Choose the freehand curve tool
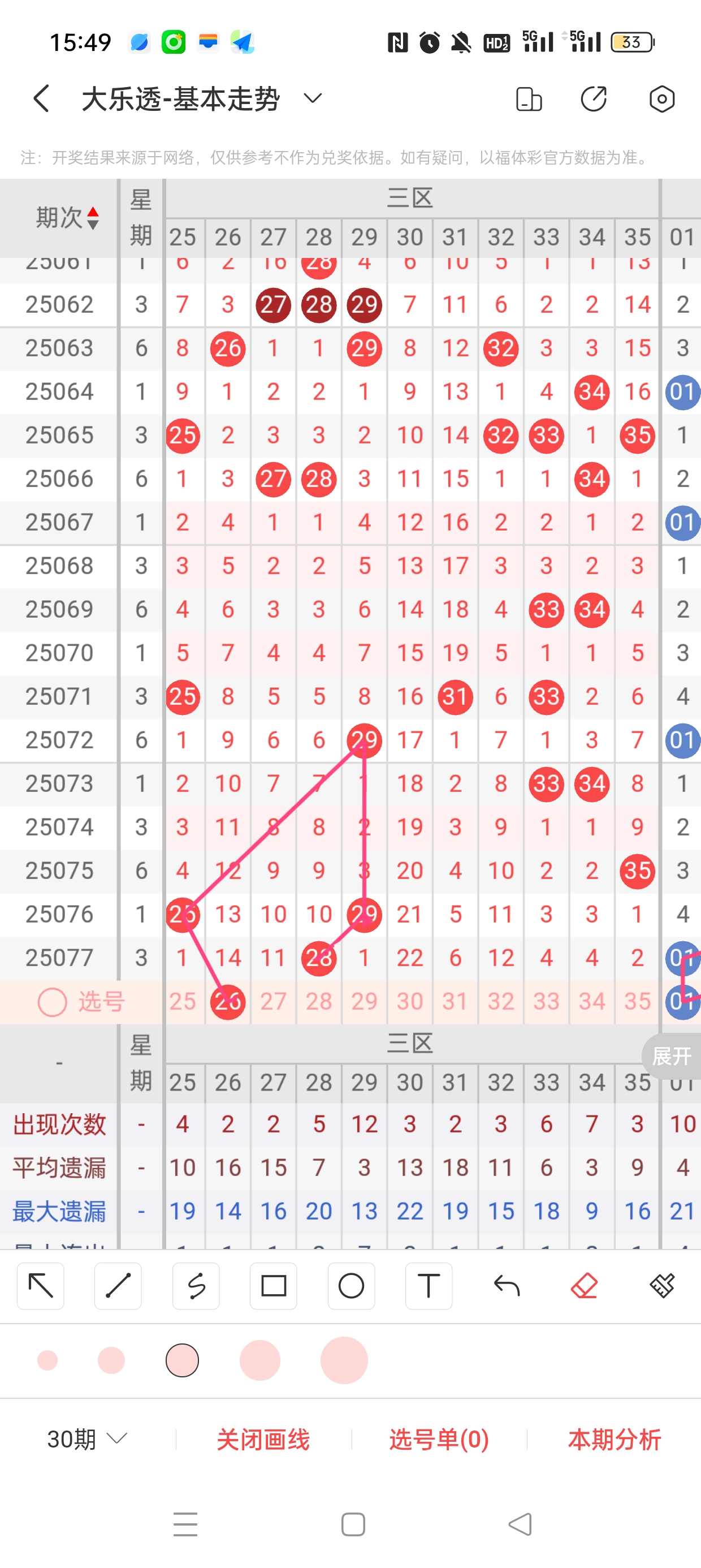 point(196,1286)
